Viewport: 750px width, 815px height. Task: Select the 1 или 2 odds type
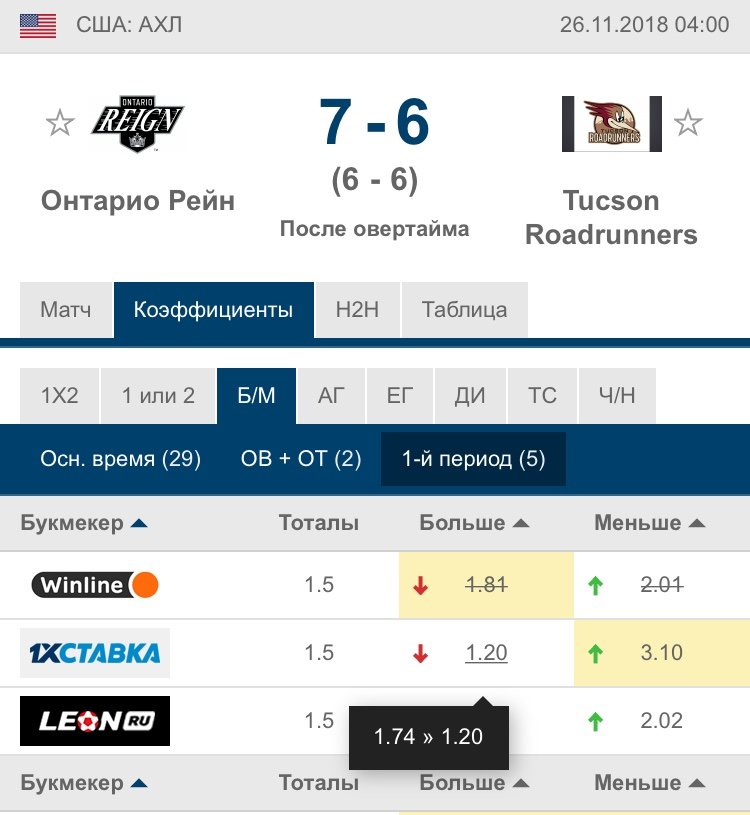[158, 396]
